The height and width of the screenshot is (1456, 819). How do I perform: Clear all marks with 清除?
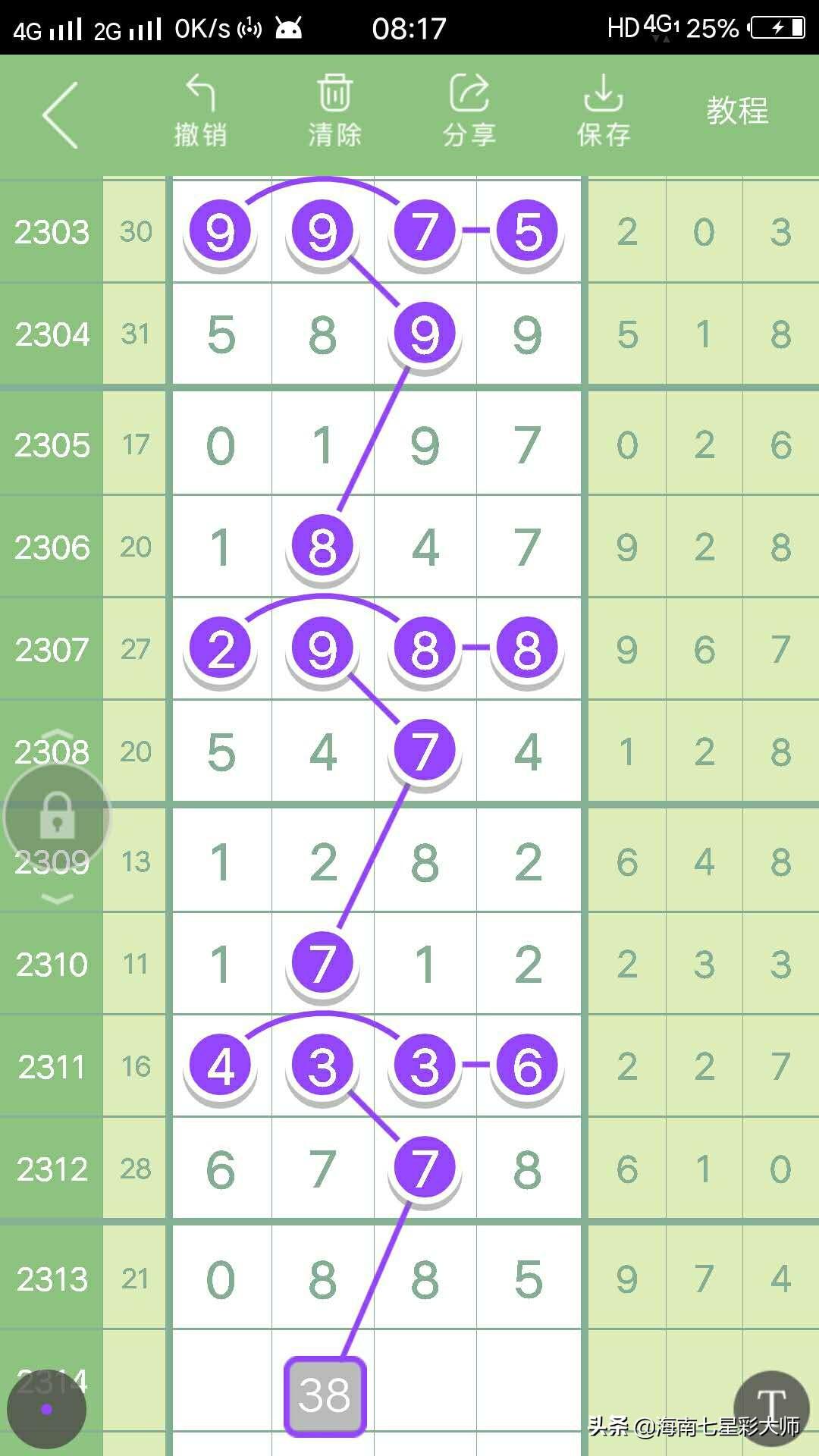334,111
